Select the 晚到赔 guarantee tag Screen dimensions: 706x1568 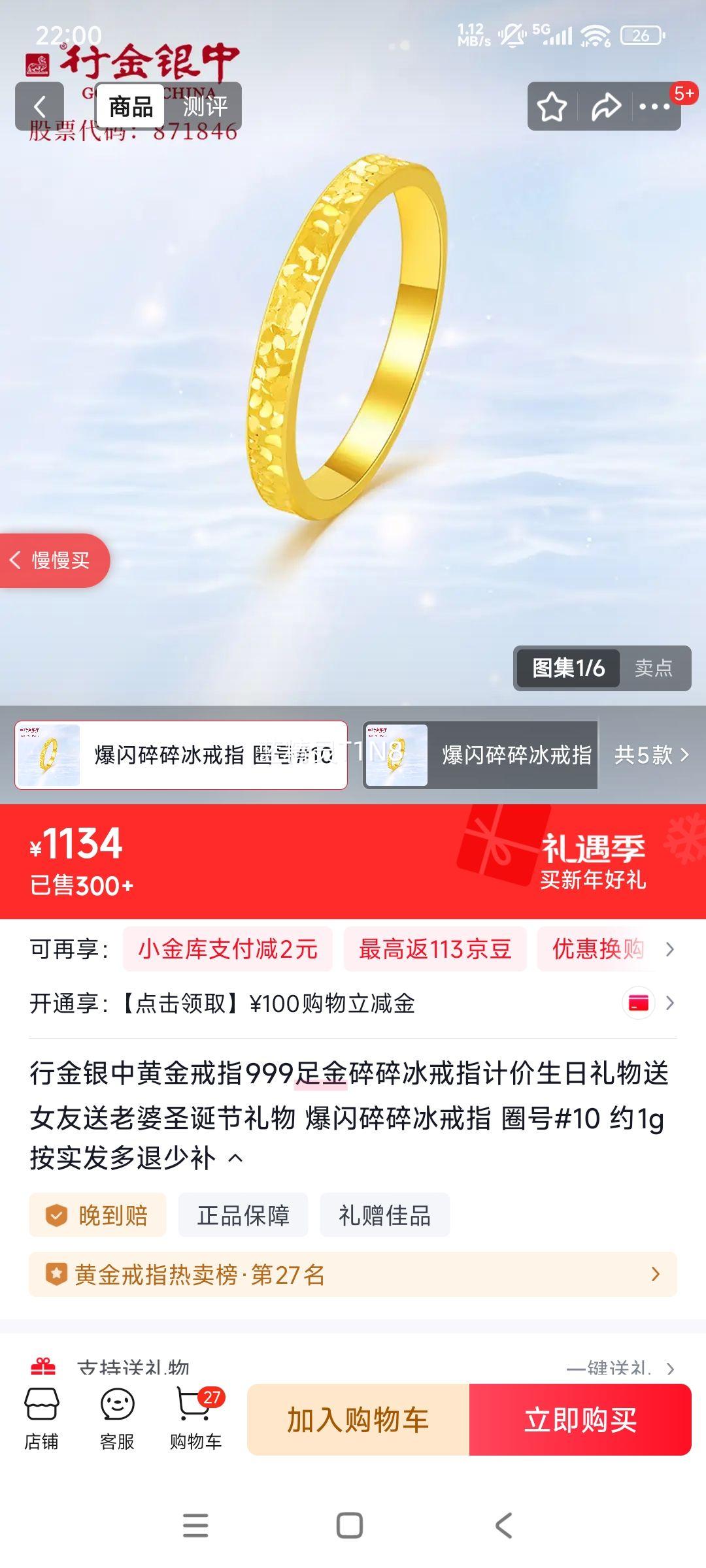[97, 1215]
